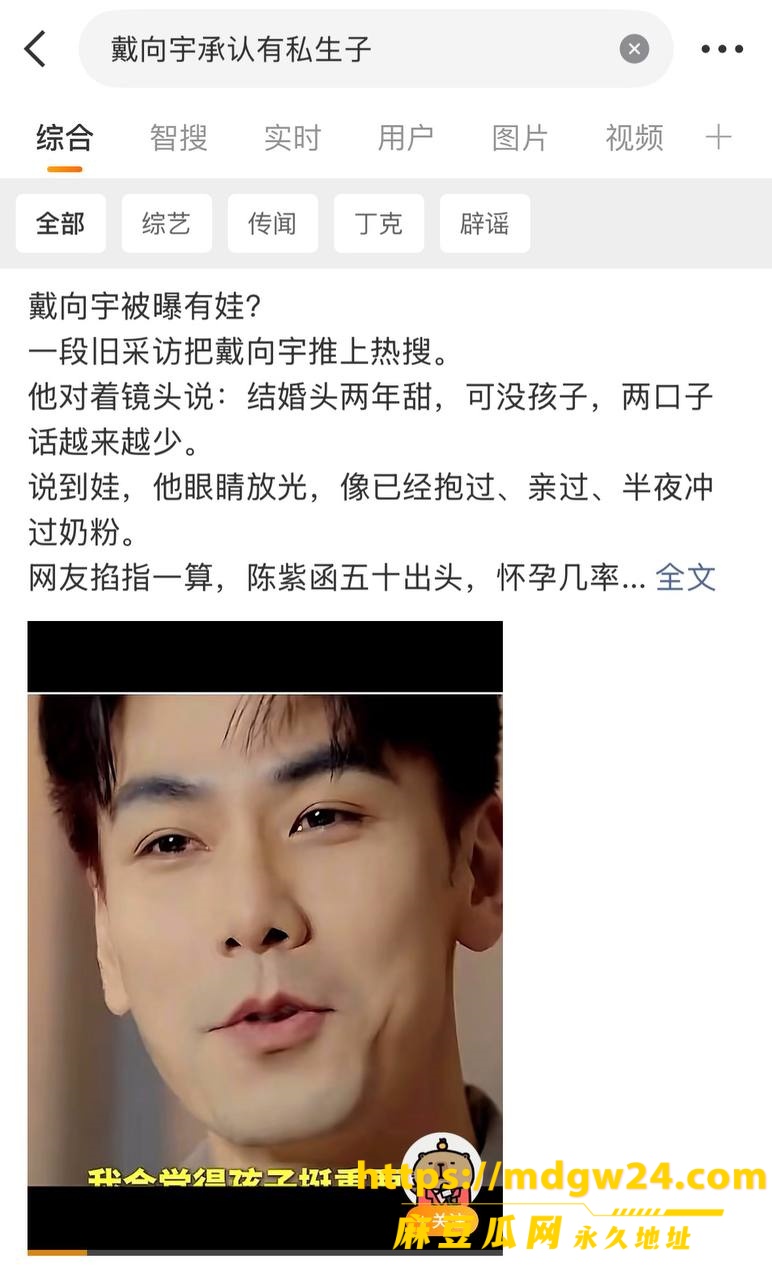Select the 综合 tab

pos(64,137)
